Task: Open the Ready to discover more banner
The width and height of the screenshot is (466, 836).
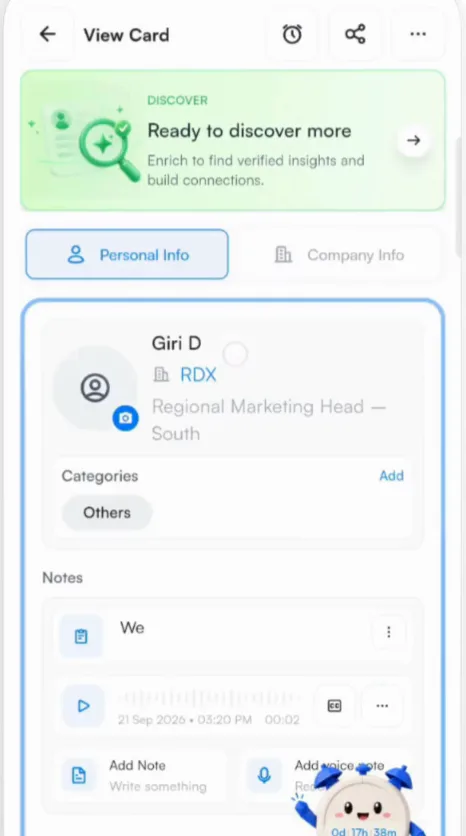Action: coord(232,140)
